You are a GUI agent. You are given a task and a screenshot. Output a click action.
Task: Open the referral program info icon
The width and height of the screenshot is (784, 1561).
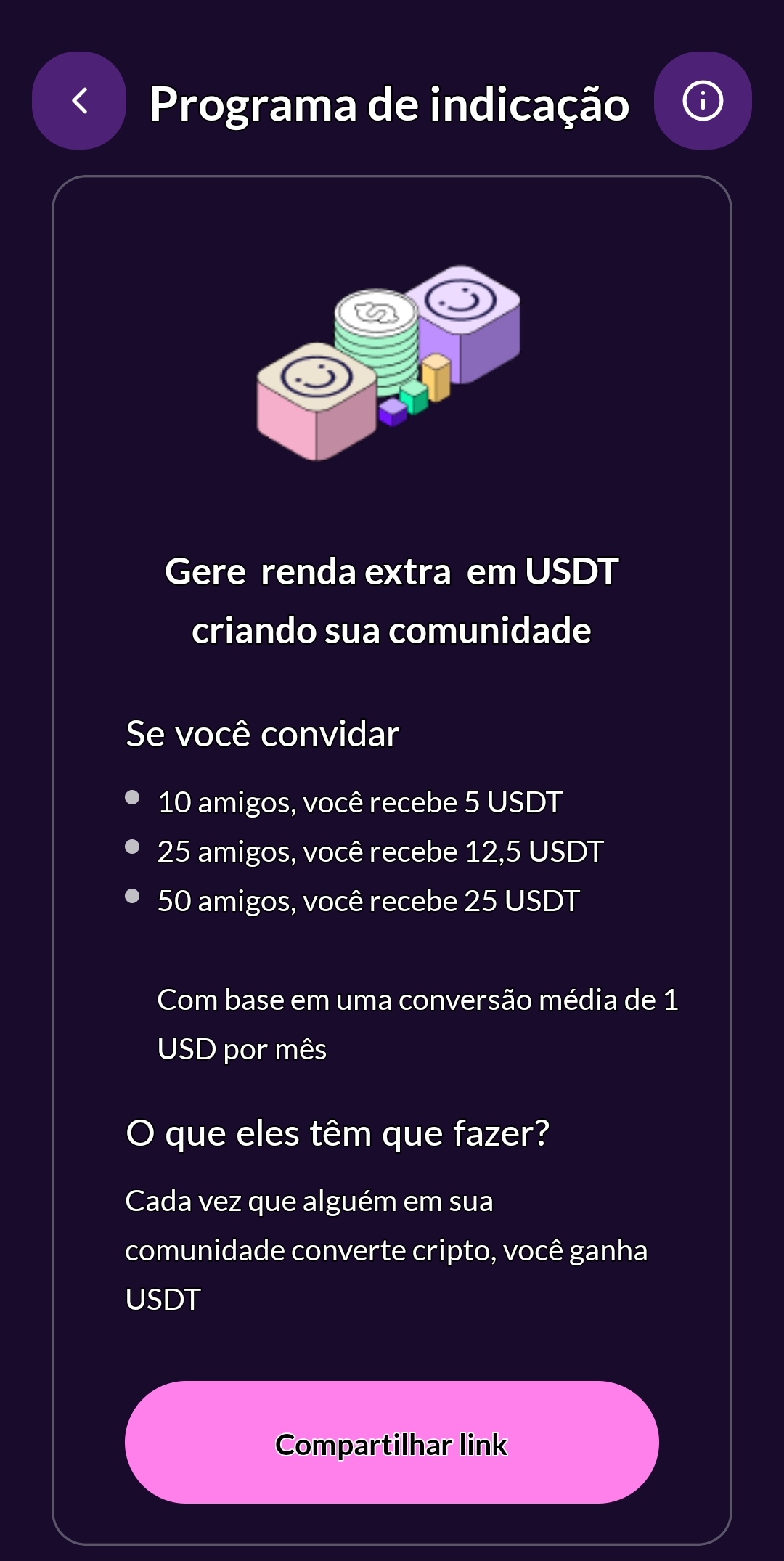(x=702, y=101)
